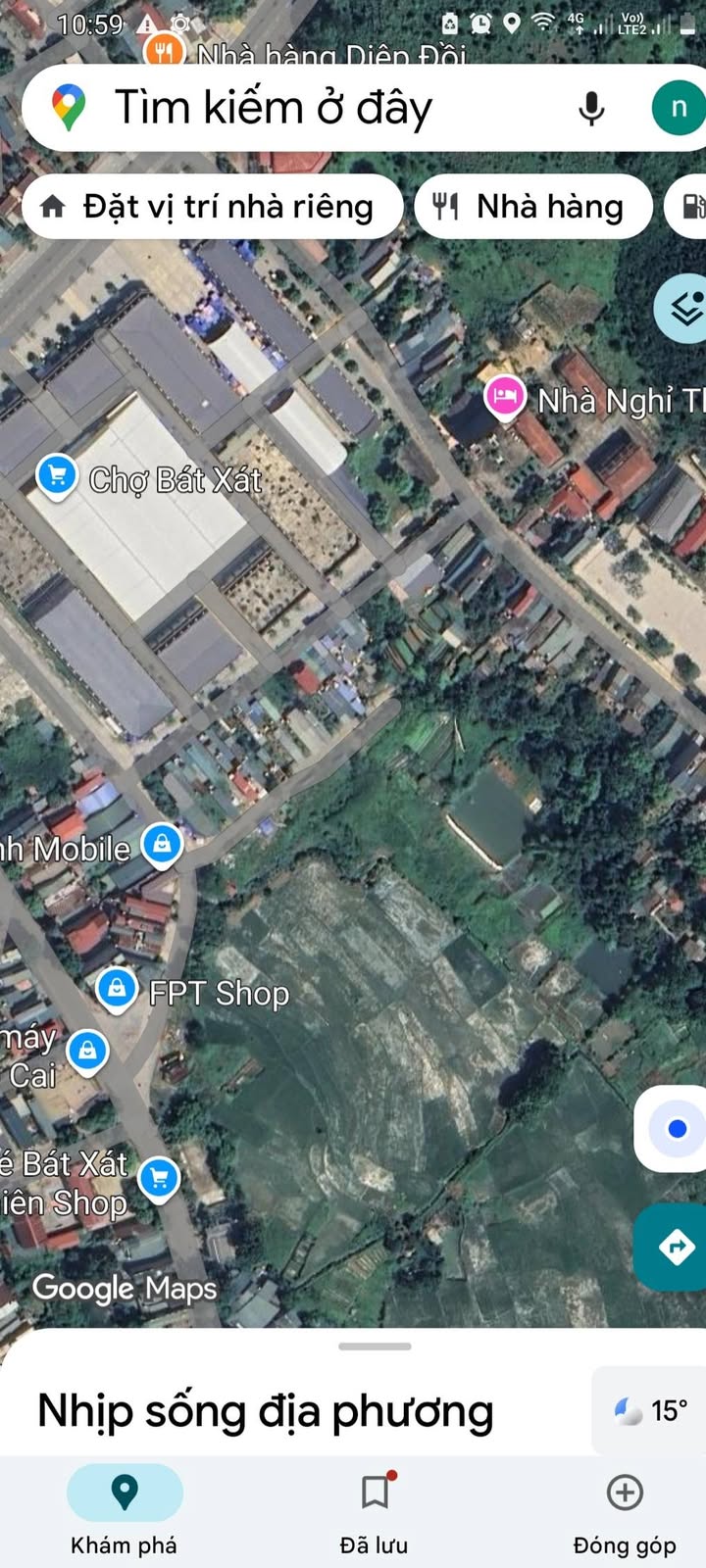Center the map on my location
The height and width of the screenshot is (1568, 706).
click(x=676, y=1129)
